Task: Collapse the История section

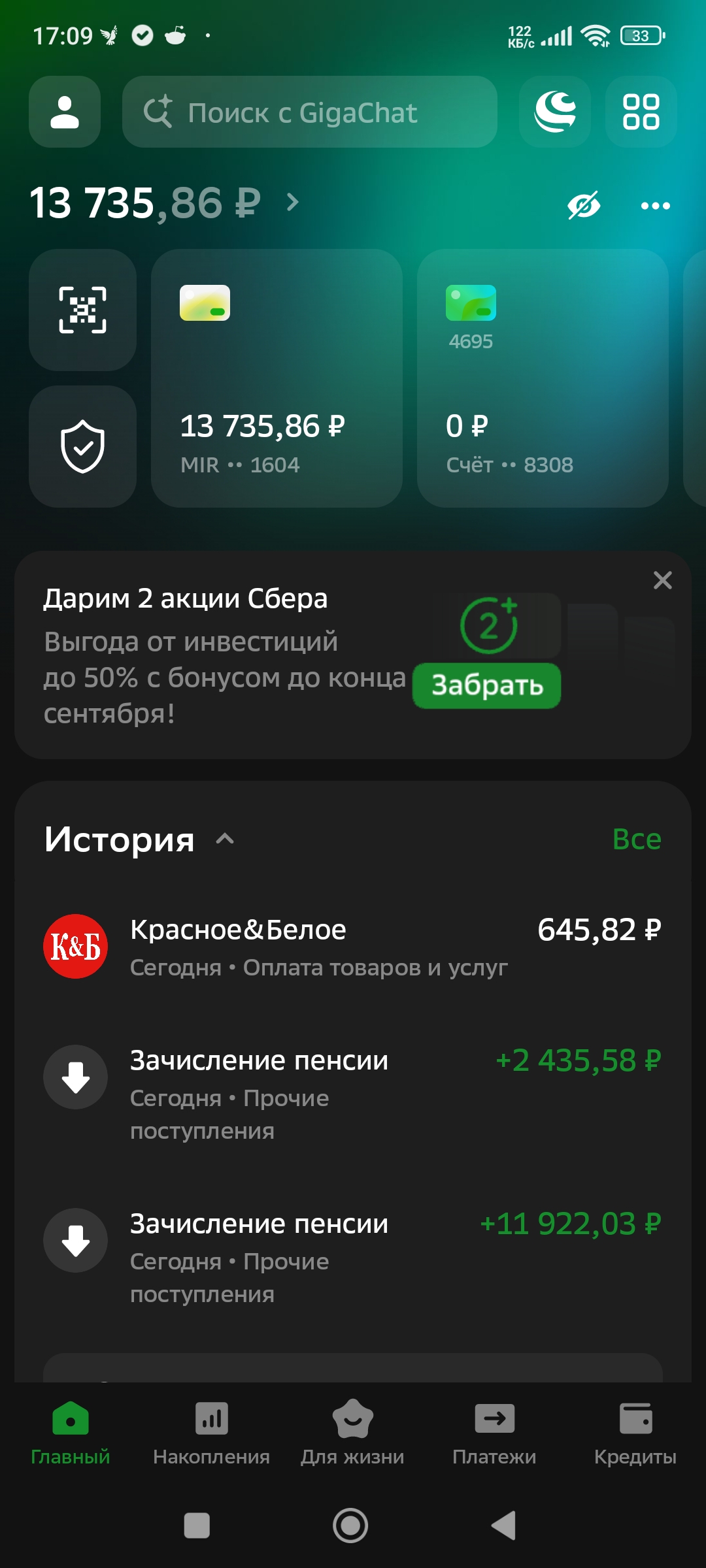Action: coord(225,839)
